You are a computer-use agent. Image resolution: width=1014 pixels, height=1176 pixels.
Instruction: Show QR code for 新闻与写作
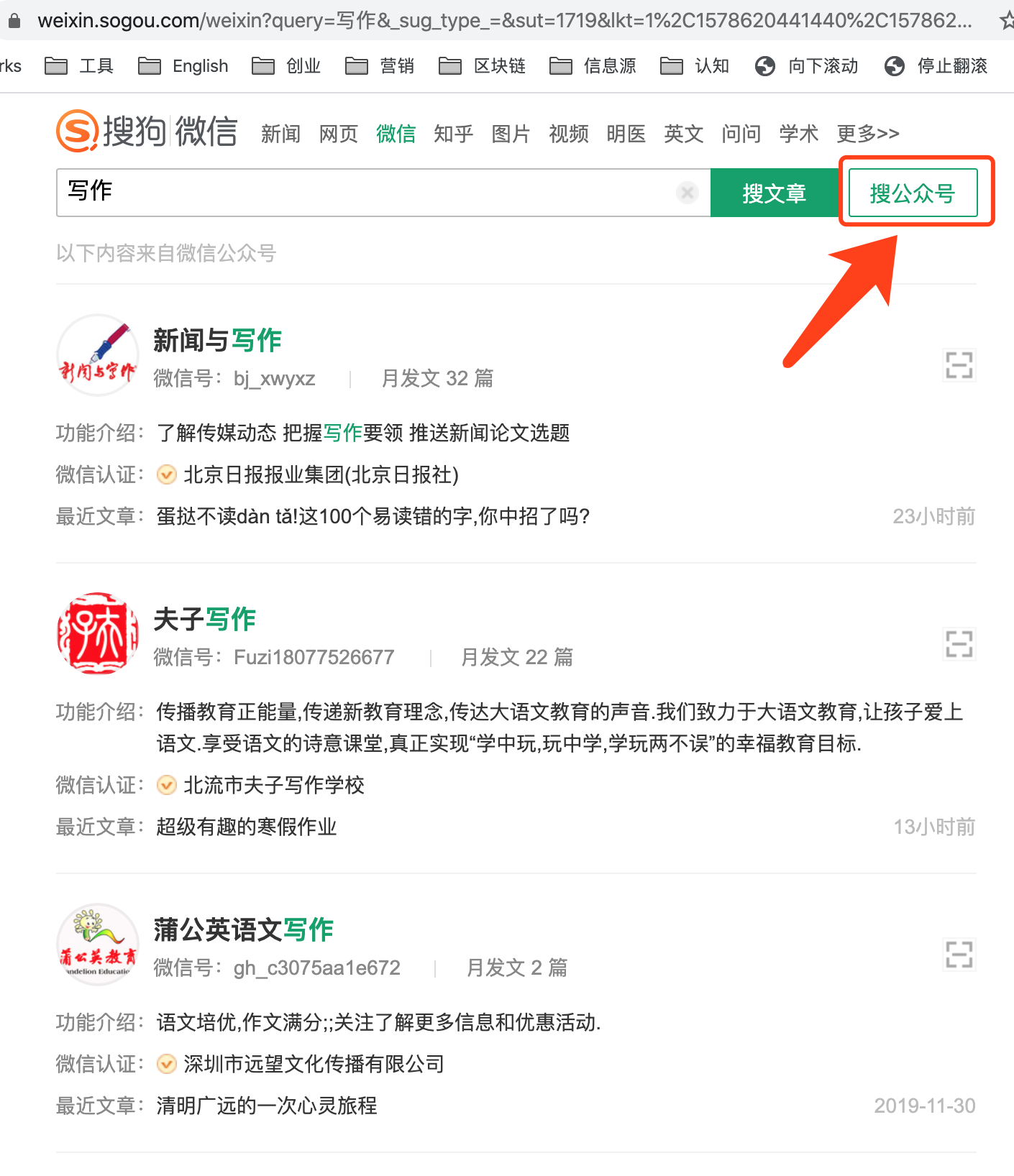point(959,365)
